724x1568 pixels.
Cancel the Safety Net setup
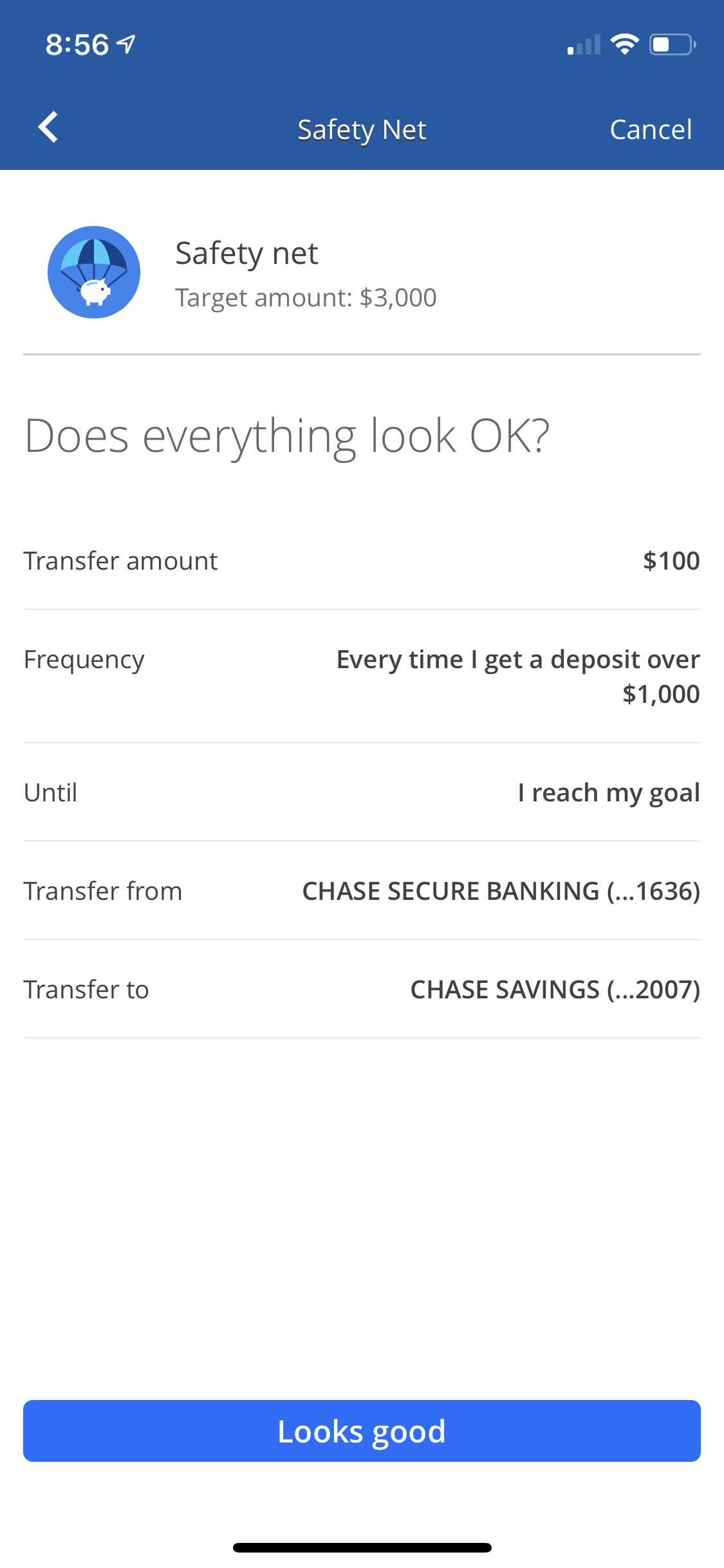650,129
